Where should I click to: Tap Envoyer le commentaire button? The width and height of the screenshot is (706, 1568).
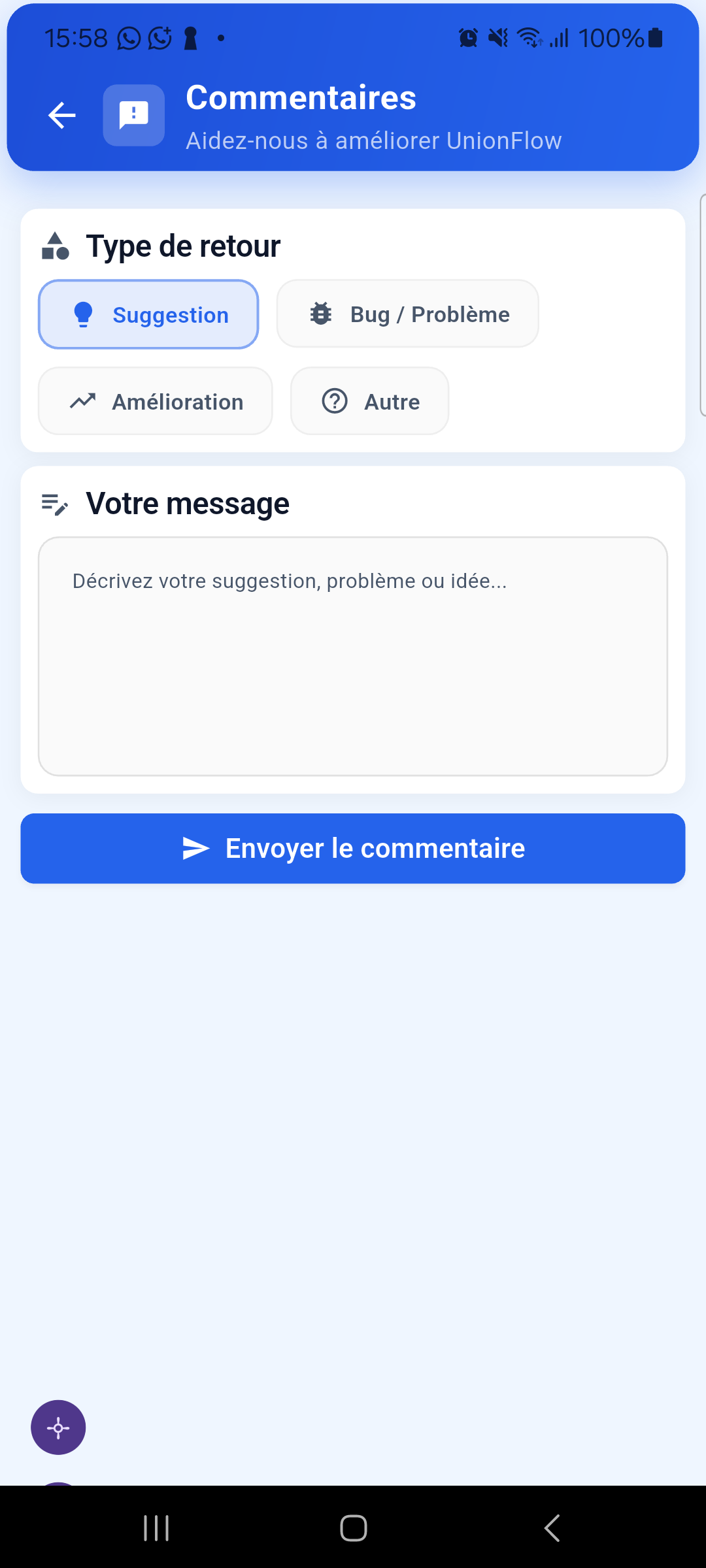353,848
